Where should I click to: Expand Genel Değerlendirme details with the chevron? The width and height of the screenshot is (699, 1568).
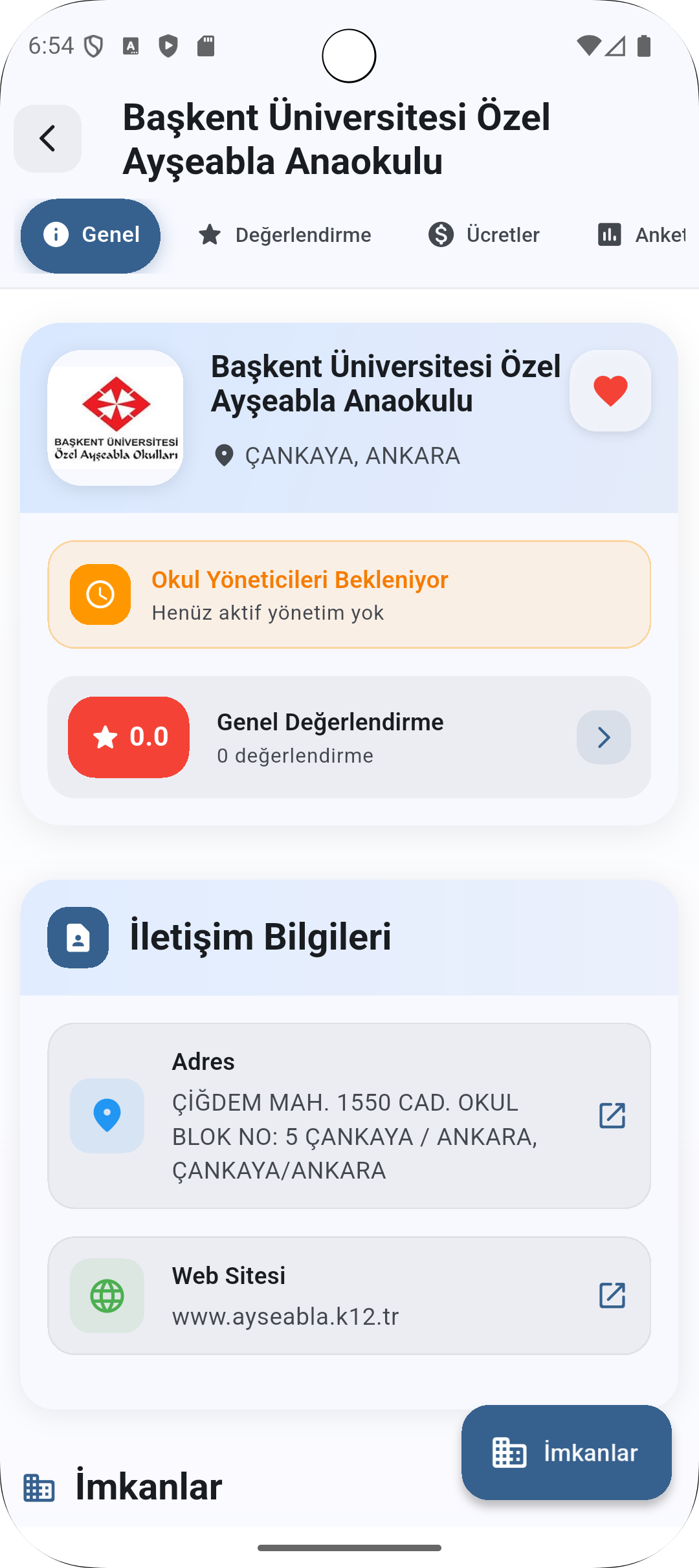[603, 737]
